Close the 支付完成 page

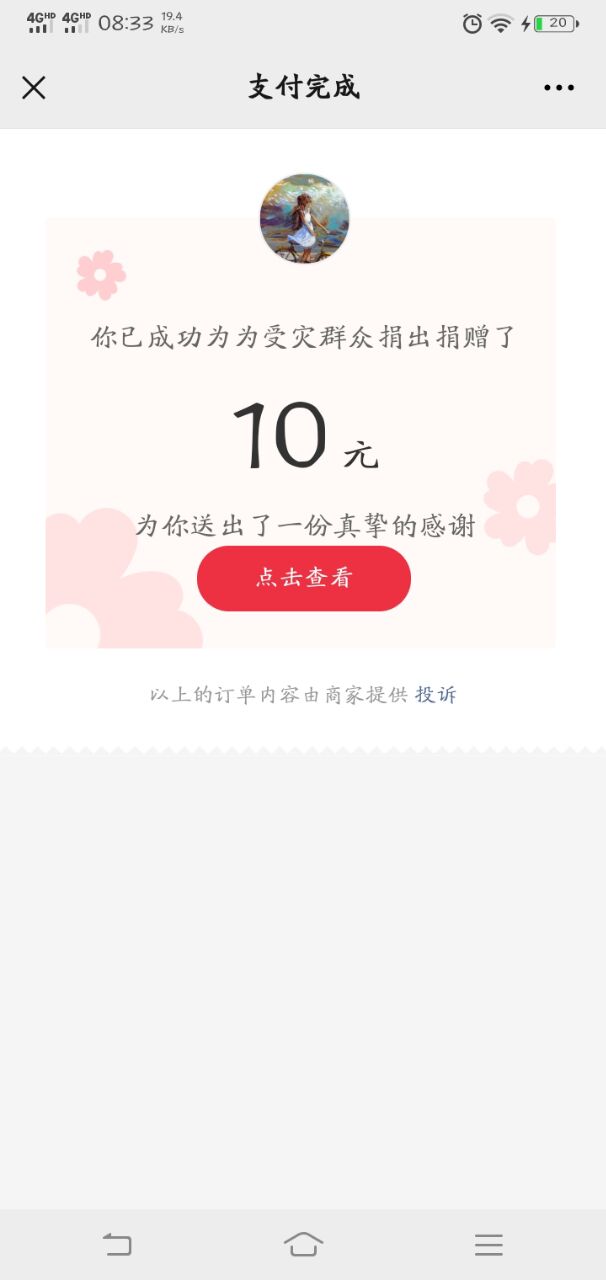point(34,88)
